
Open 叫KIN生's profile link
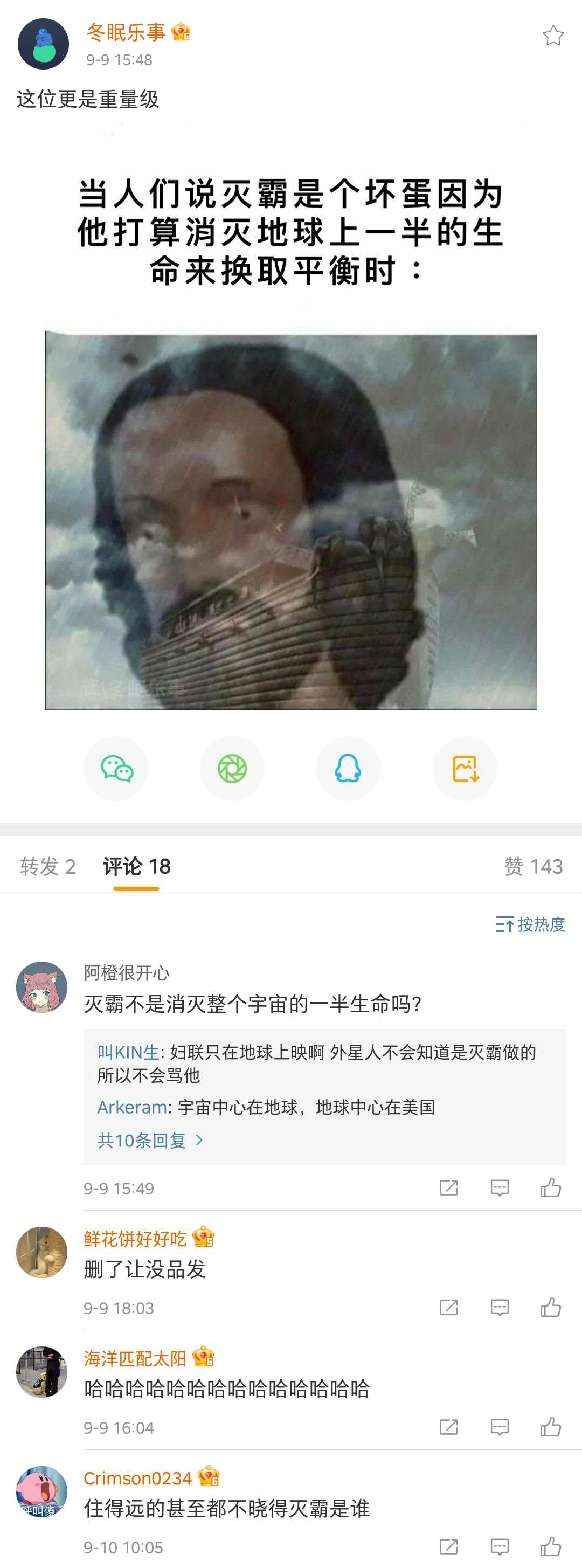pos(128,1052)
